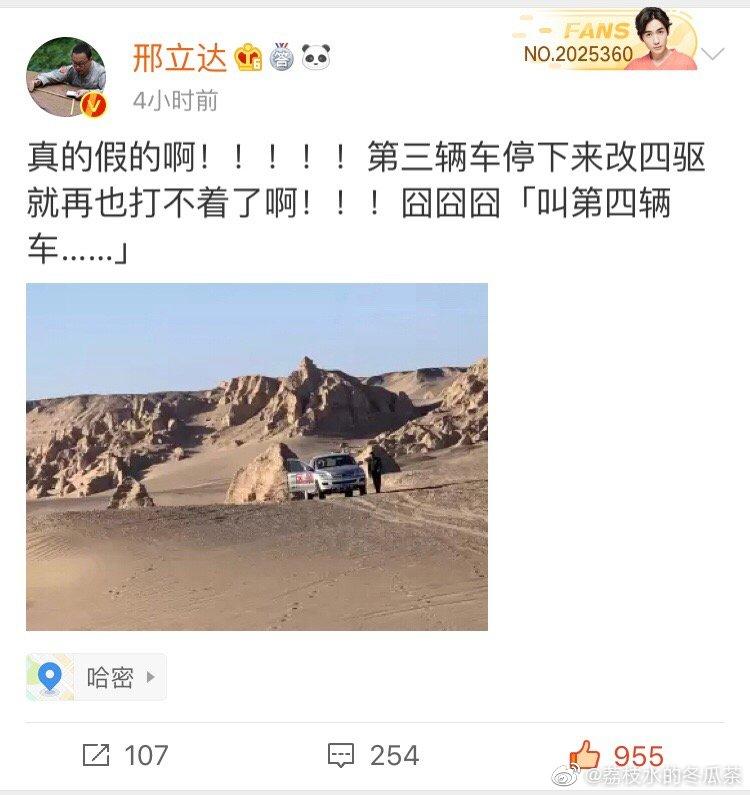
Task: Open the 254 comments
Action: (x=373, y=755)
